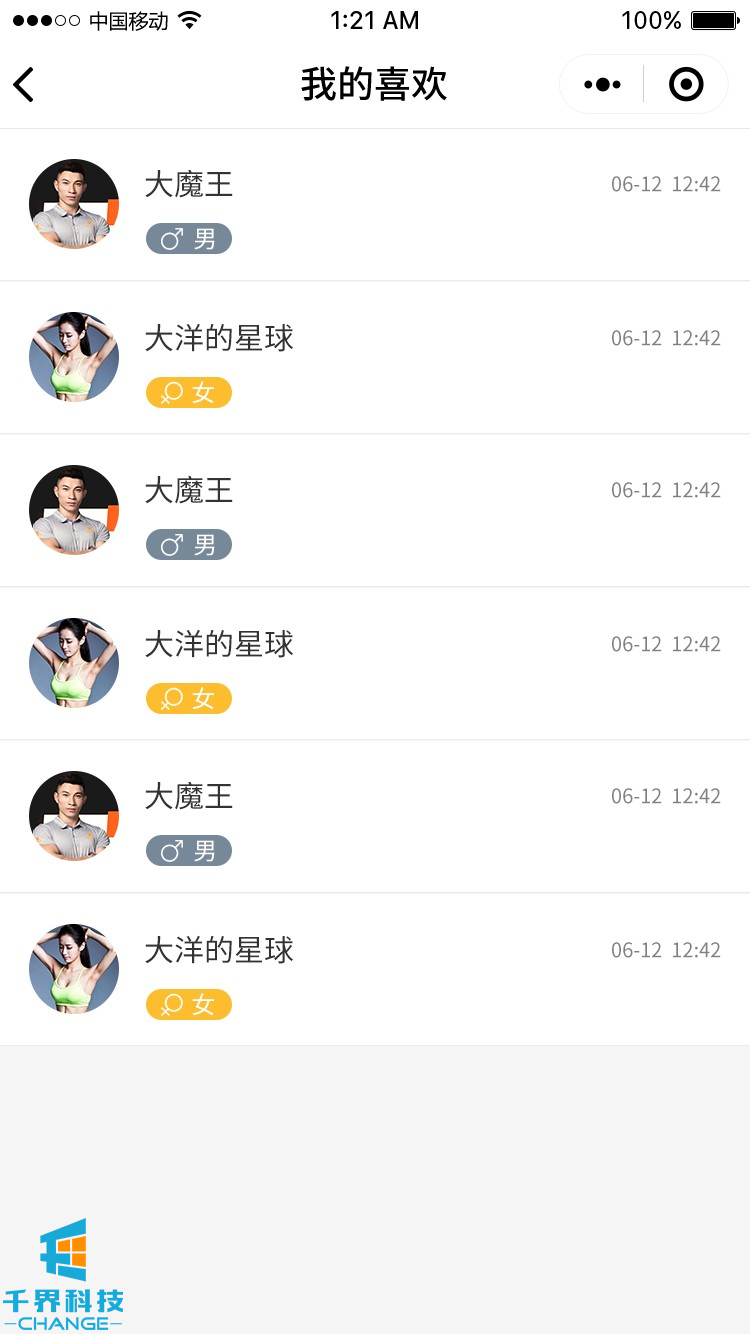Go back from the 我的喜欢 page
Viewport: 750px width, 1334px height.
(24, 85)
